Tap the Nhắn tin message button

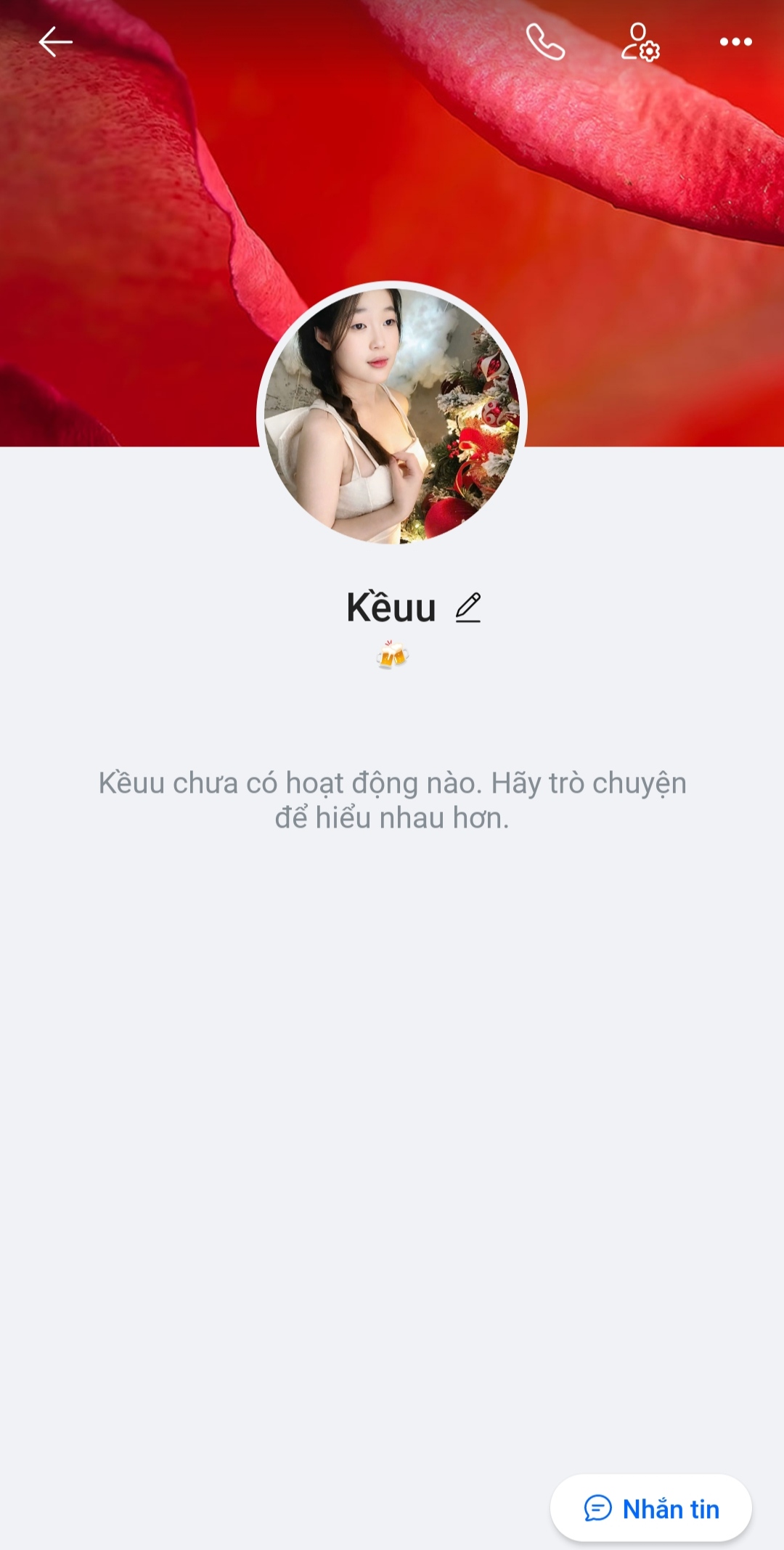click(x=651, y=1509)
